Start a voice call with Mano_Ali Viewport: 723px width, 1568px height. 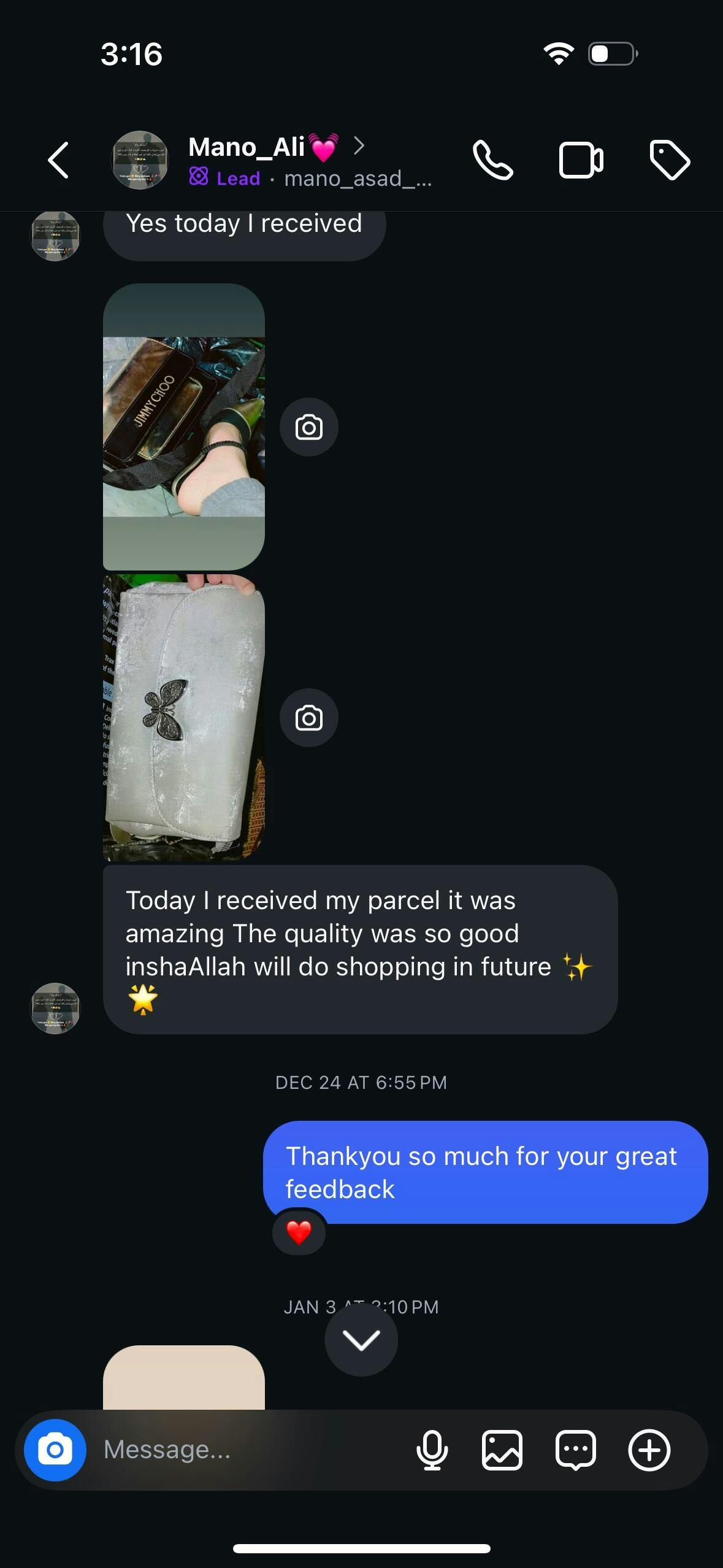click(x=492, y=160)
